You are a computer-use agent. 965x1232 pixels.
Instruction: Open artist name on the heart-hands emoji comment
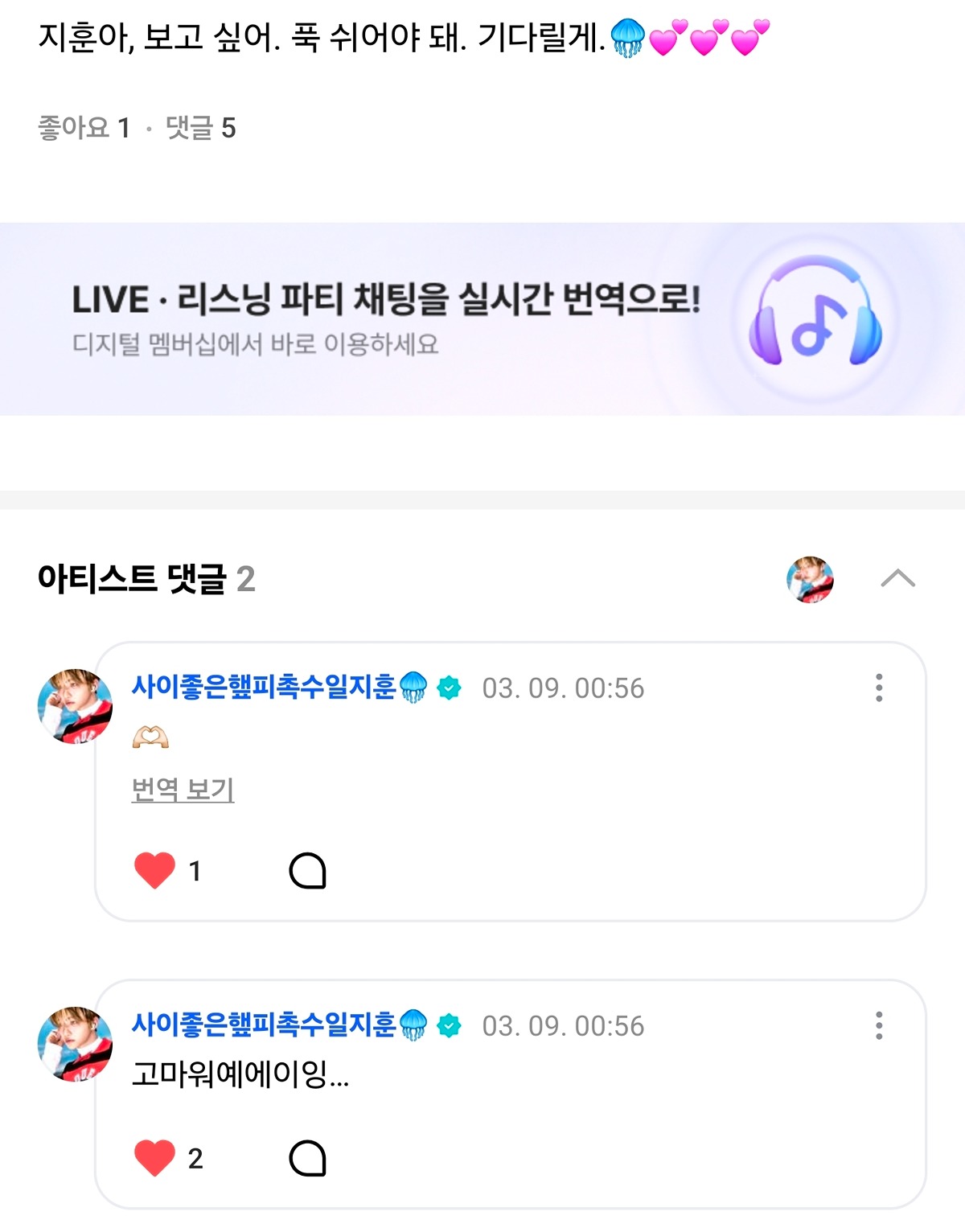(264, 687)
